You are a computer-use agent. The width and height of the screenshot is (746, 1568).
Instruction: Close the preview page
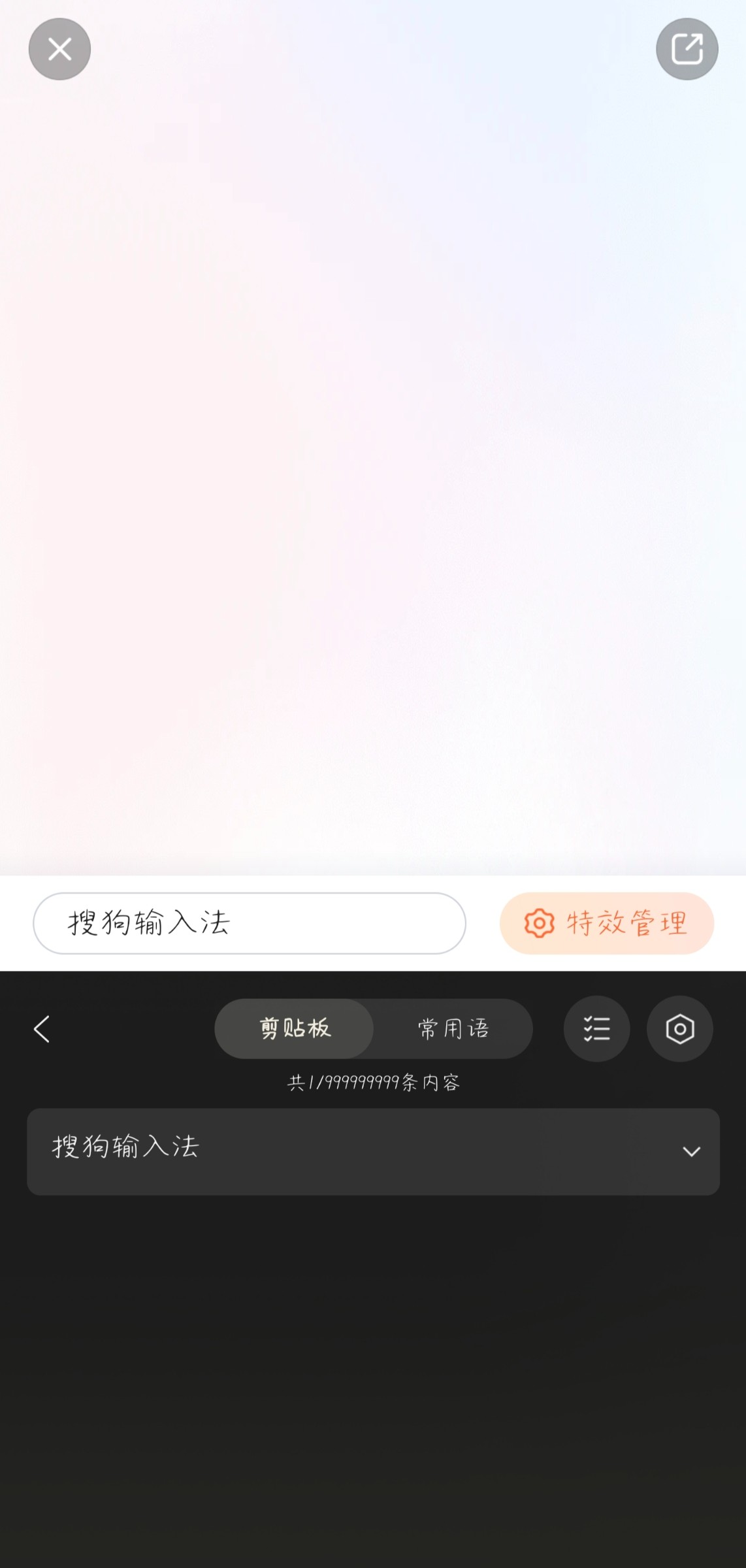(59, 49)
